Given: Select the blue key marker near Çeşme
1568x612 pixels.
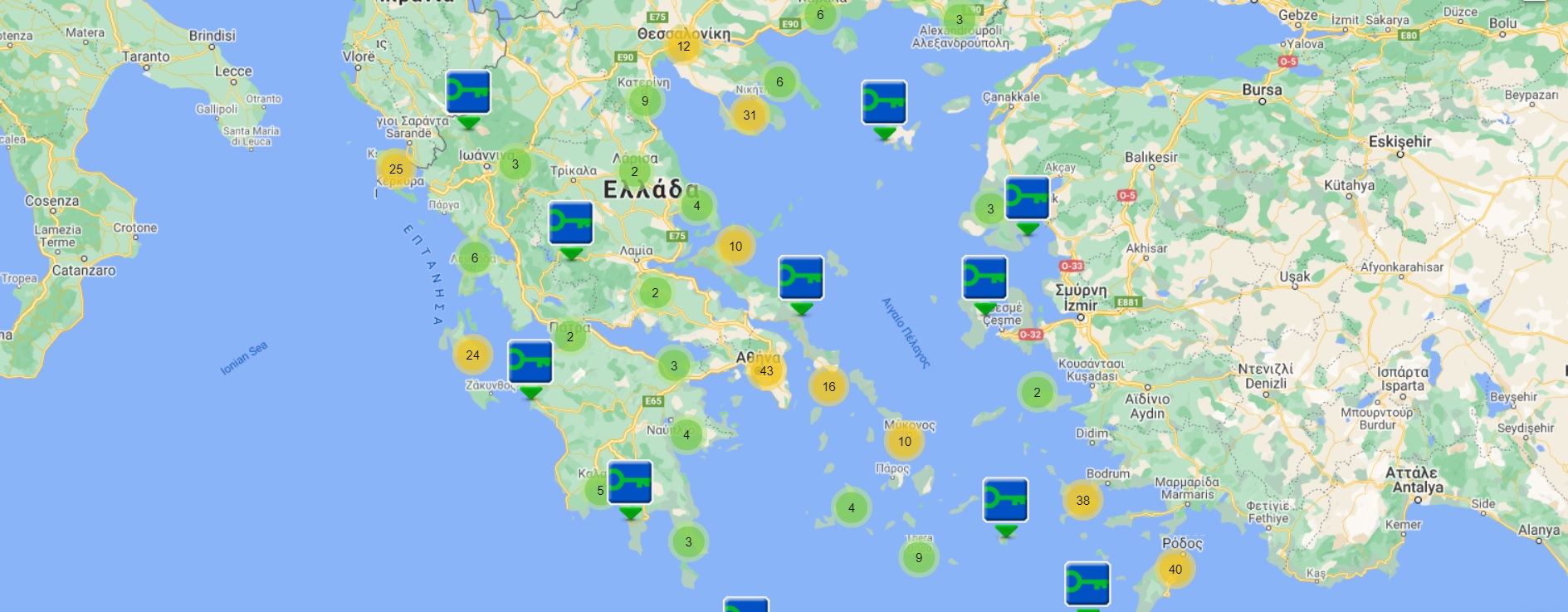Looking at the screenshot, I should click(x=984, y=279).
